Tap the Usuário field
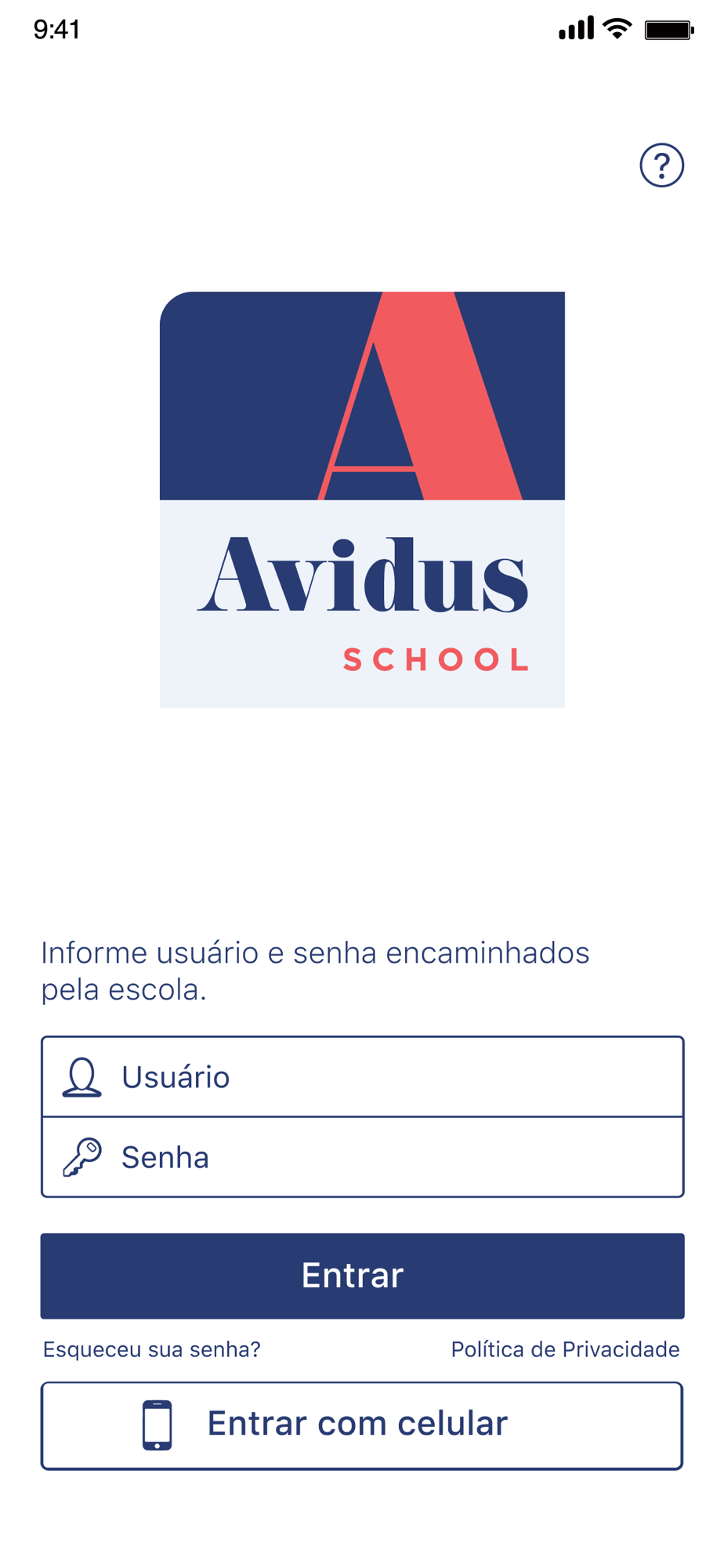 [362, 1076]
